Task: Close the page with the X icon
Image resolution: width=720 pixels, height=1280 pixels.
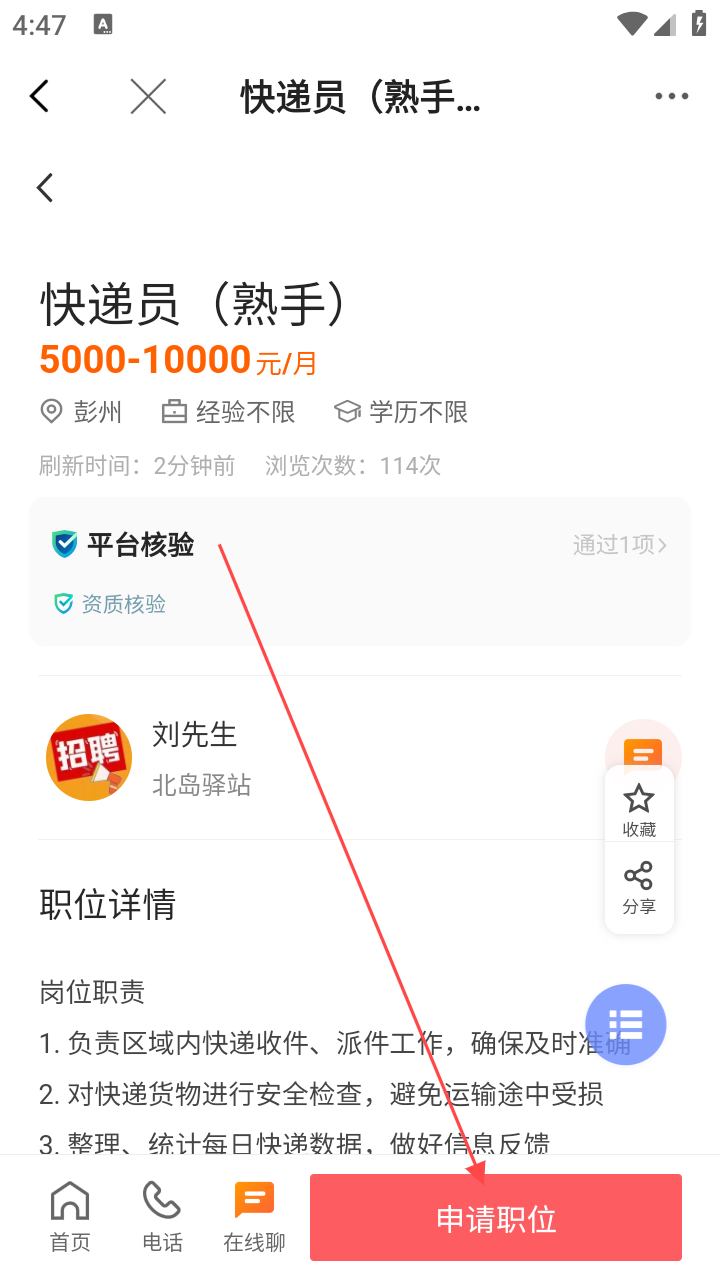Action: 148,96
